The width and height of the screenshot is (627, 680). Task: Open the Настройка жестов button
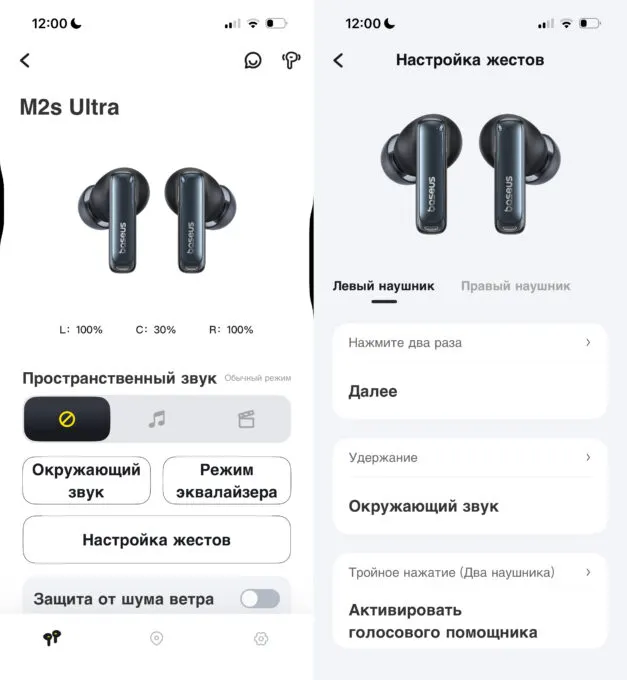(x=156, y=540)
